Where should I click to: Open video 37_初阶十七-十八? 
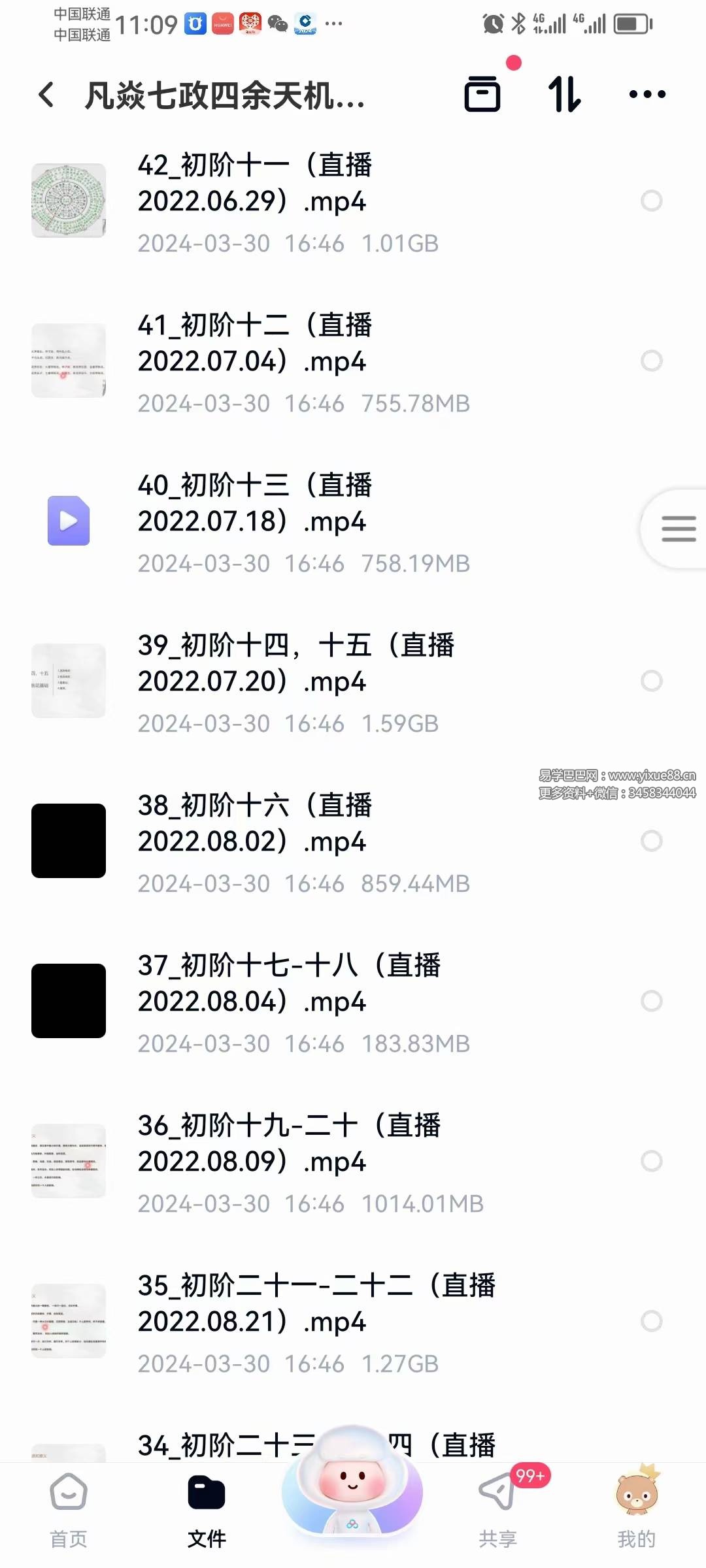pos(289,985)
